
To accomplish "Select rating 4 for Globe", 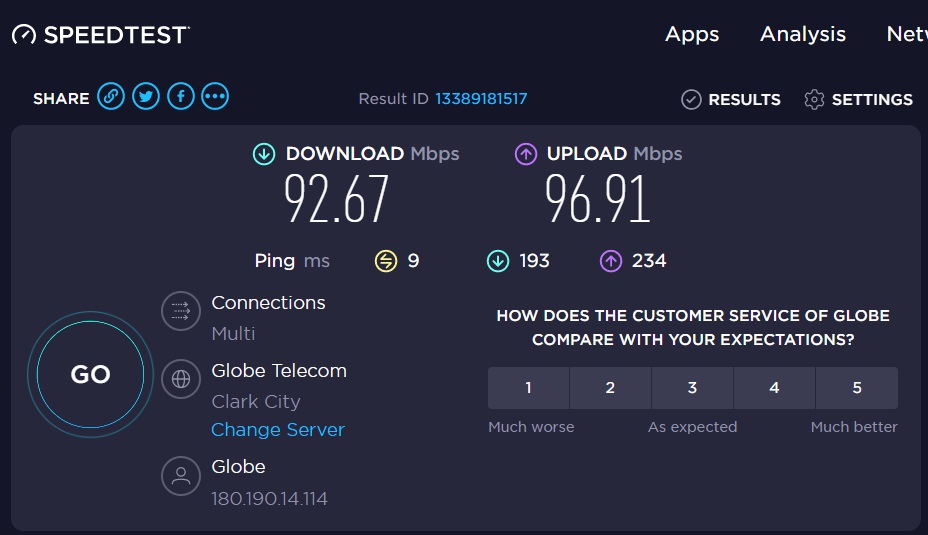I will coord(775,388).
